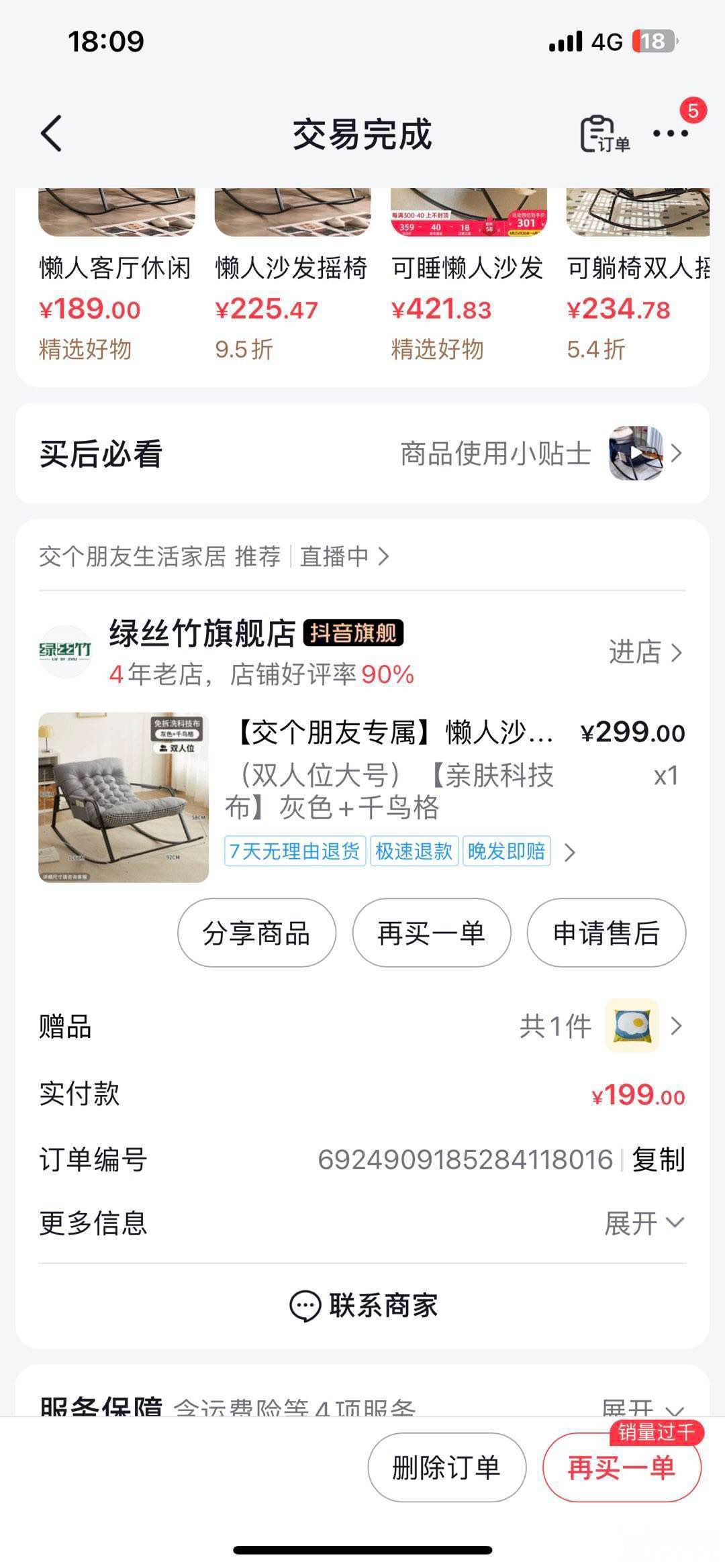Tap 再买一单 below the product
Viewport: 725px width, 1568px height.
[x=432, y=933]
